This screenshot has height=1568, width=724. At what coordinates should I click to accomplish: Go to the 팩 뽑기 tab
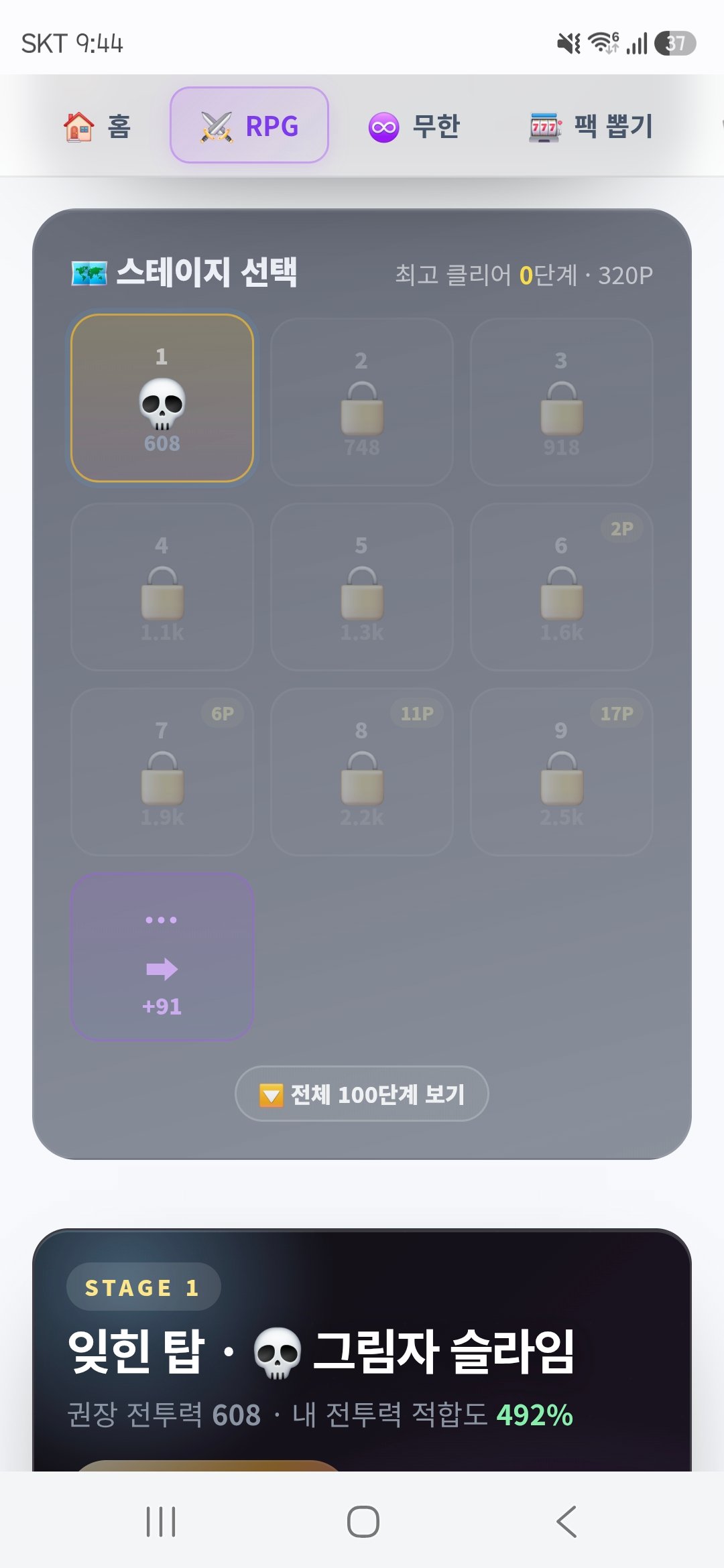(591, 125)
